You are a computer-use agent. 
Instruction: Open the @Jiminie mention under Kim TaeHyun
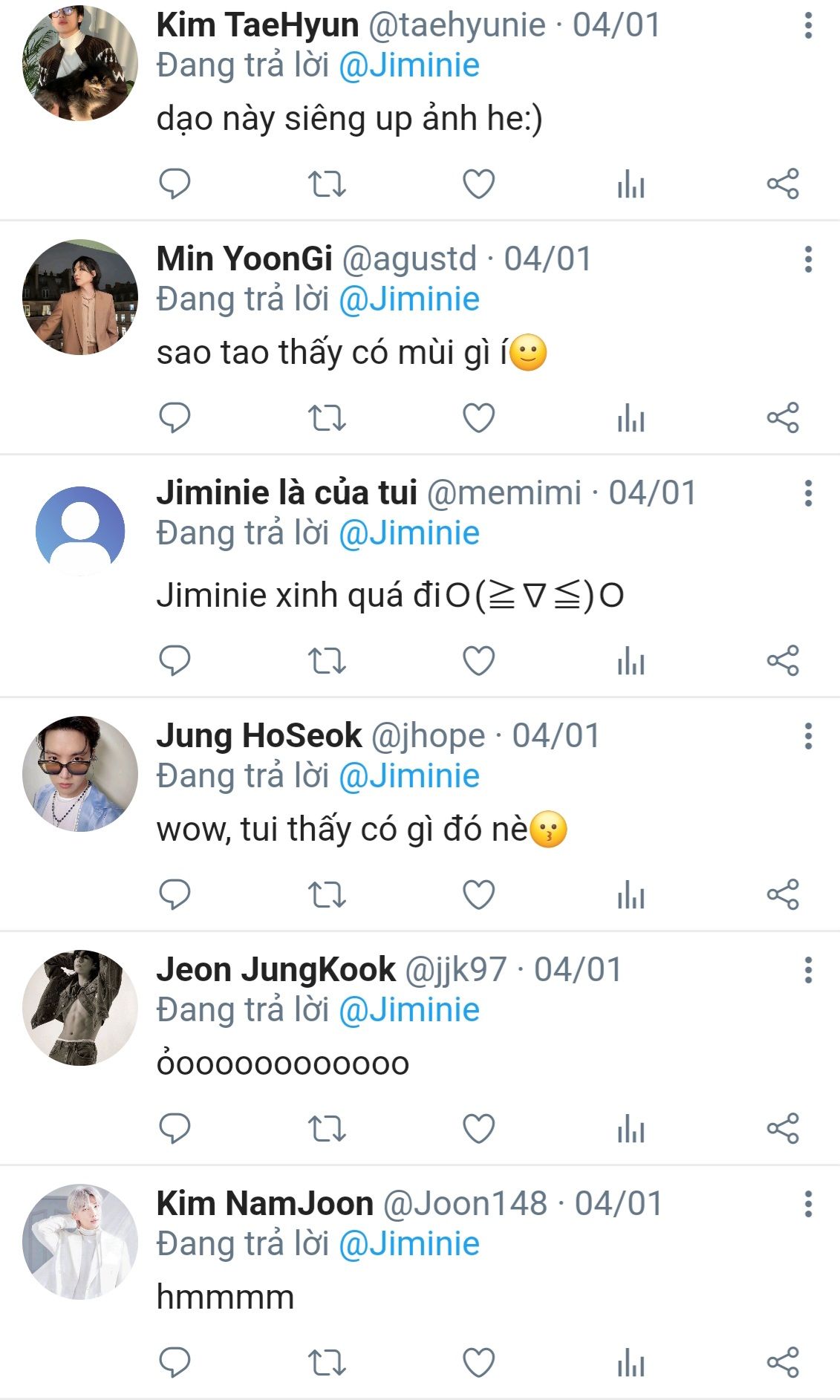409,65
